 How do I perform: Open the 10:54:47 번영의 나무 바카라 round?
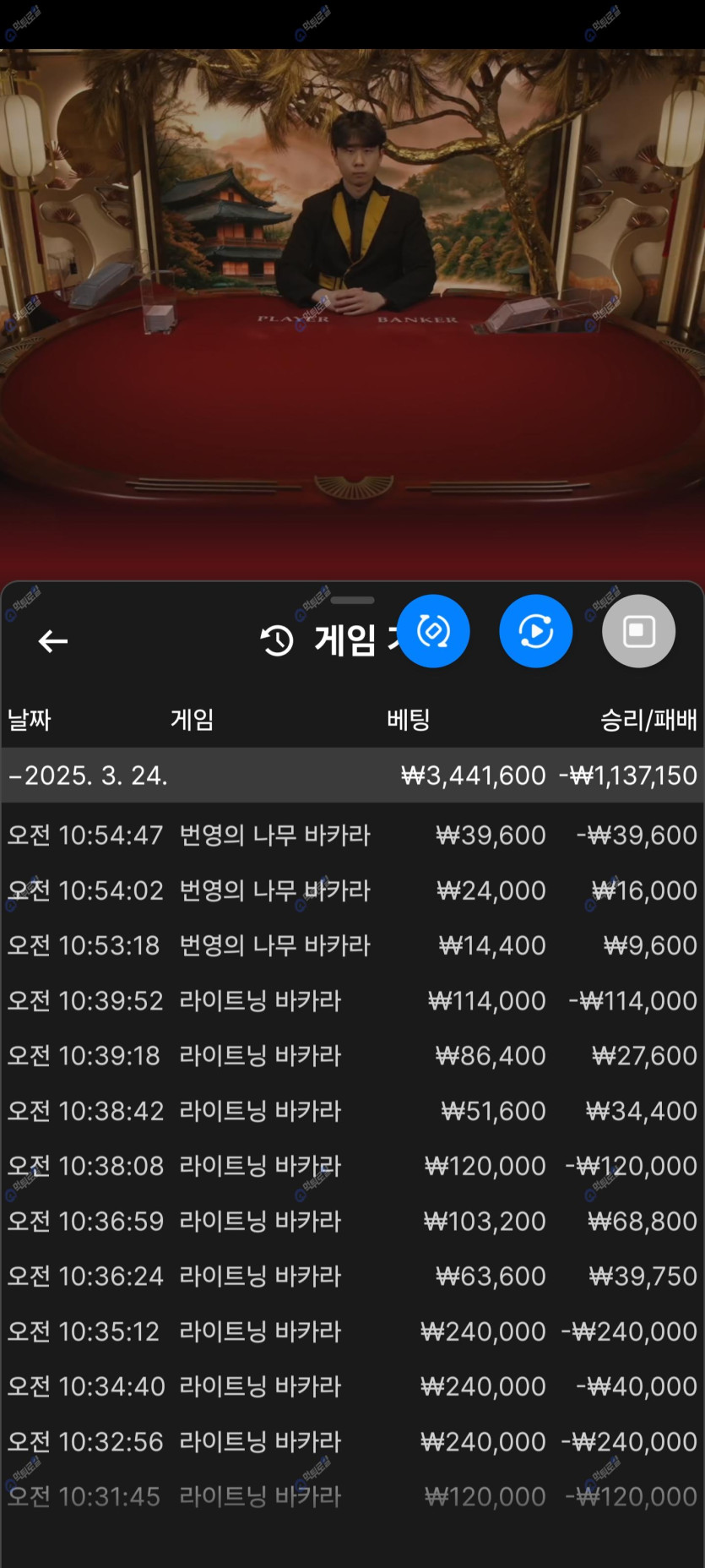pyautogui.click(x=352, y=835)
